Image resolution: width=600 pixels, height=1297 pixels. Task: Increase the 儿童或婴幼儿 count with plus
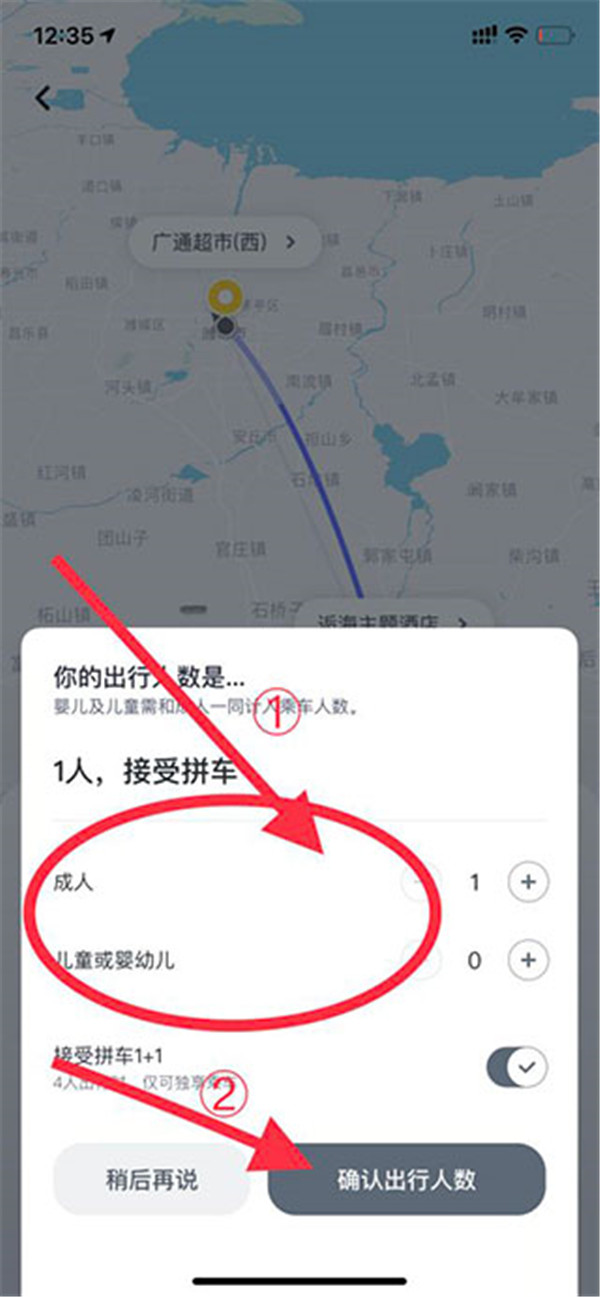529,961
